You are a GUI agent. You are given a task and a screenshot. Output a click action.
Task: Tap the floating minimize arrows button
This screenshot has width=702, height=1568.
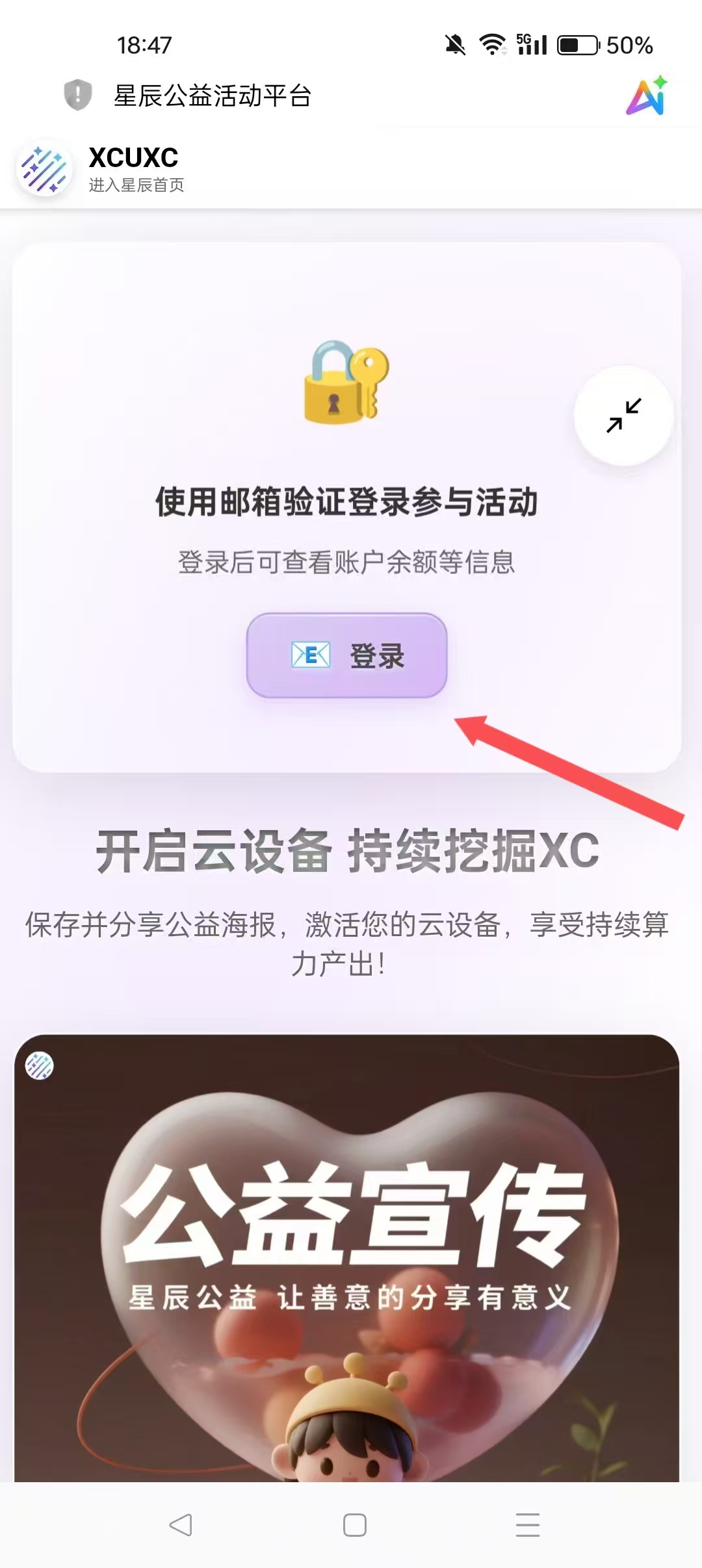click(x=623, y=415)
